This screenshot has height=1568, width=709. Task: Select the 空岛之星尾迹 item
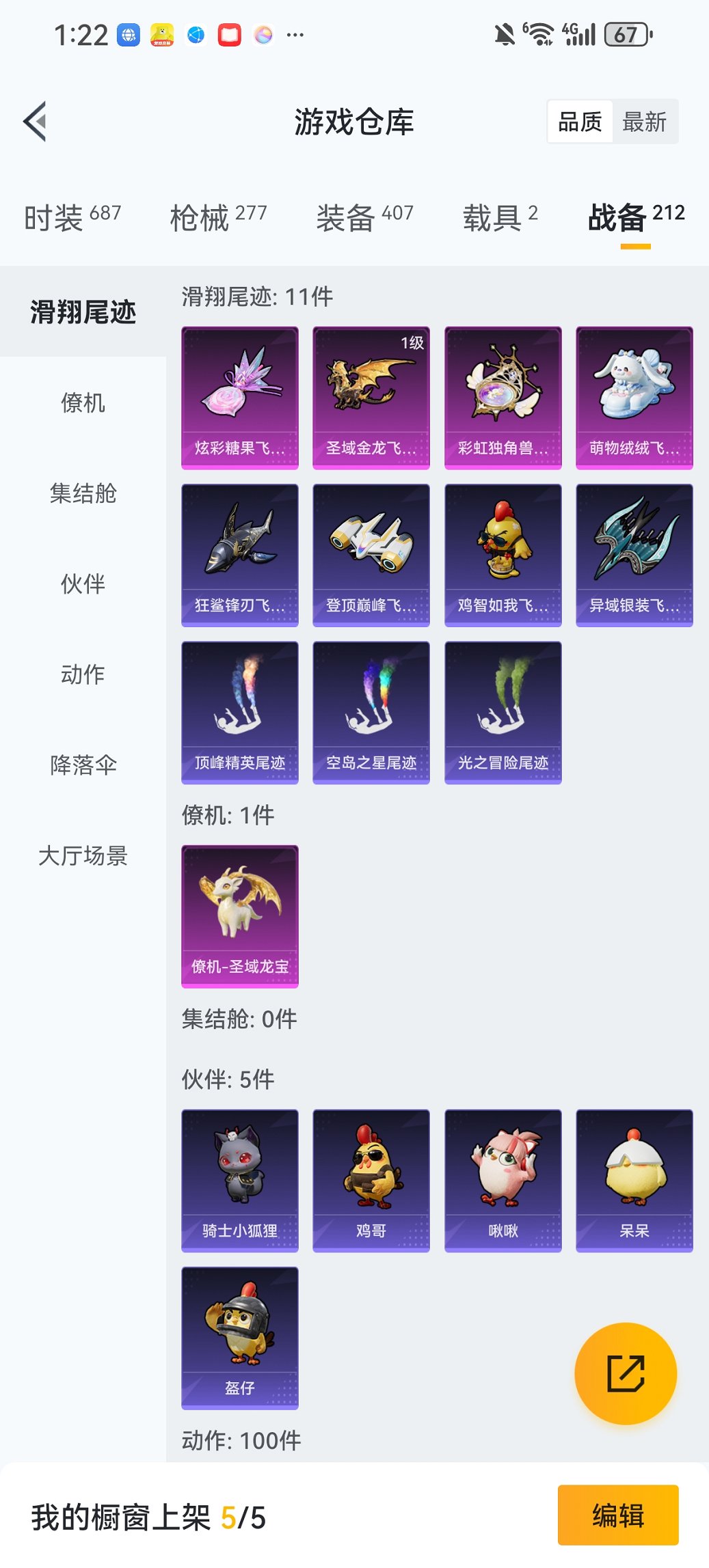[x=371, y=713]
